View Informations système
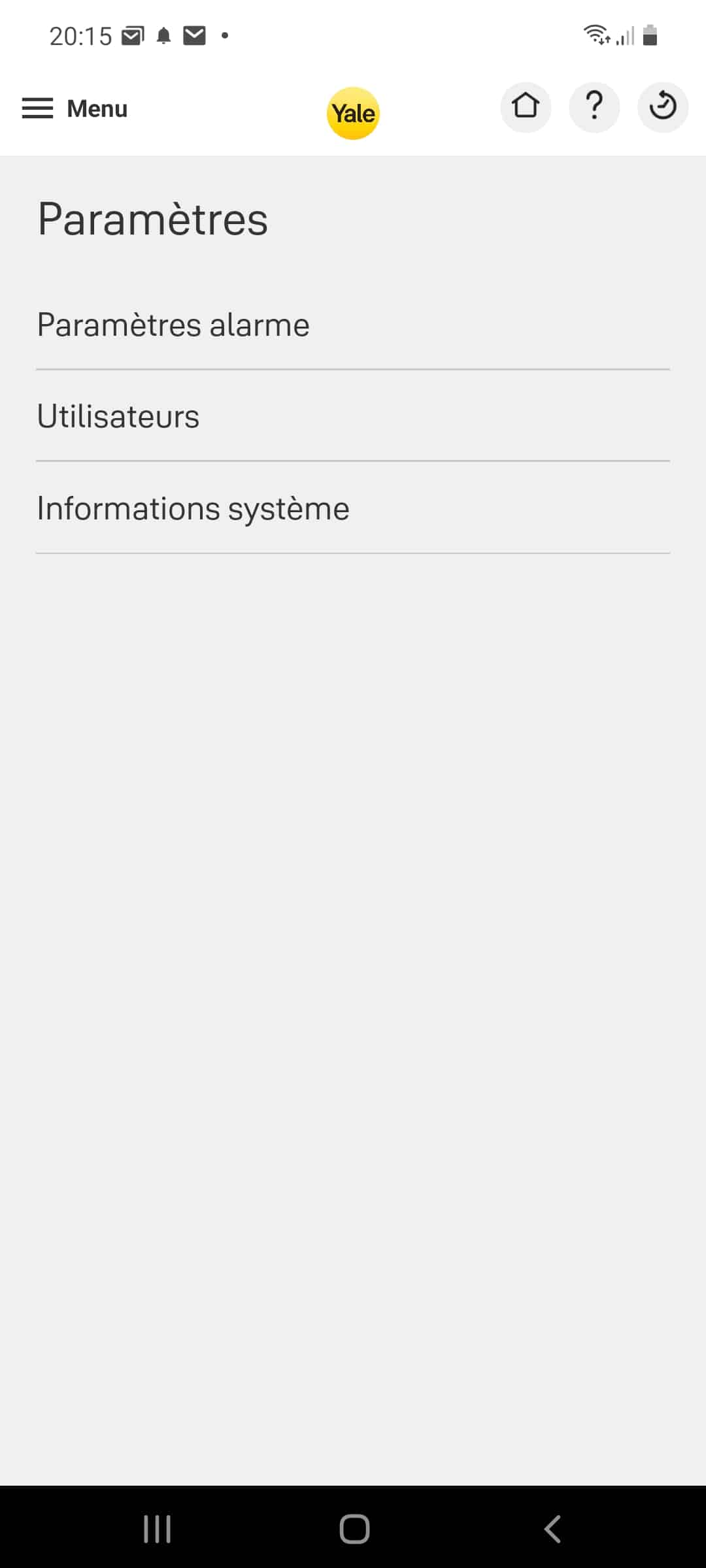Image resolution: width=706 pixels, height=1568 pixels. click(353, 508)
